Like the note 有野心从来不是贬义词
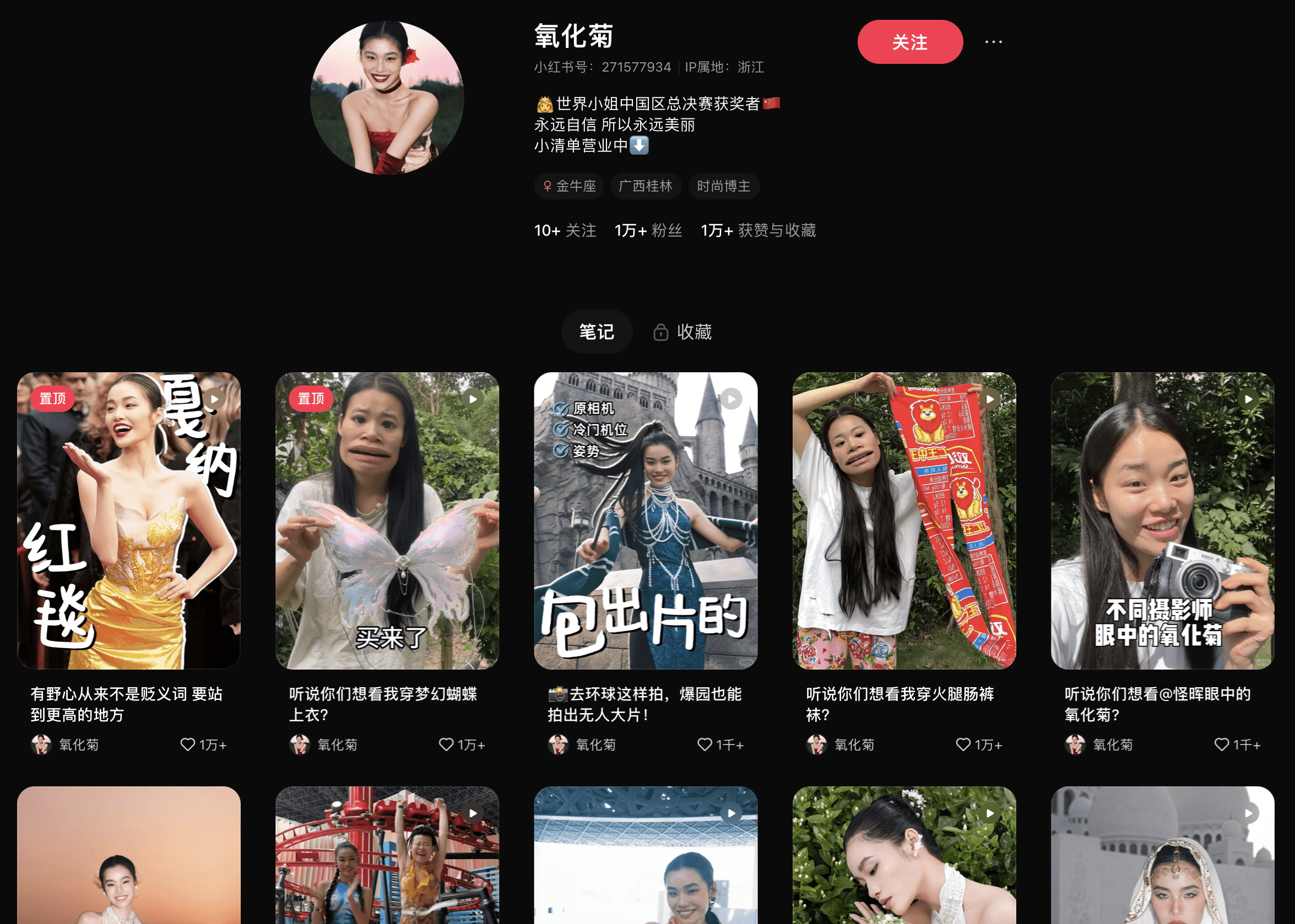The image size is (1295, 924). [188, 744]
